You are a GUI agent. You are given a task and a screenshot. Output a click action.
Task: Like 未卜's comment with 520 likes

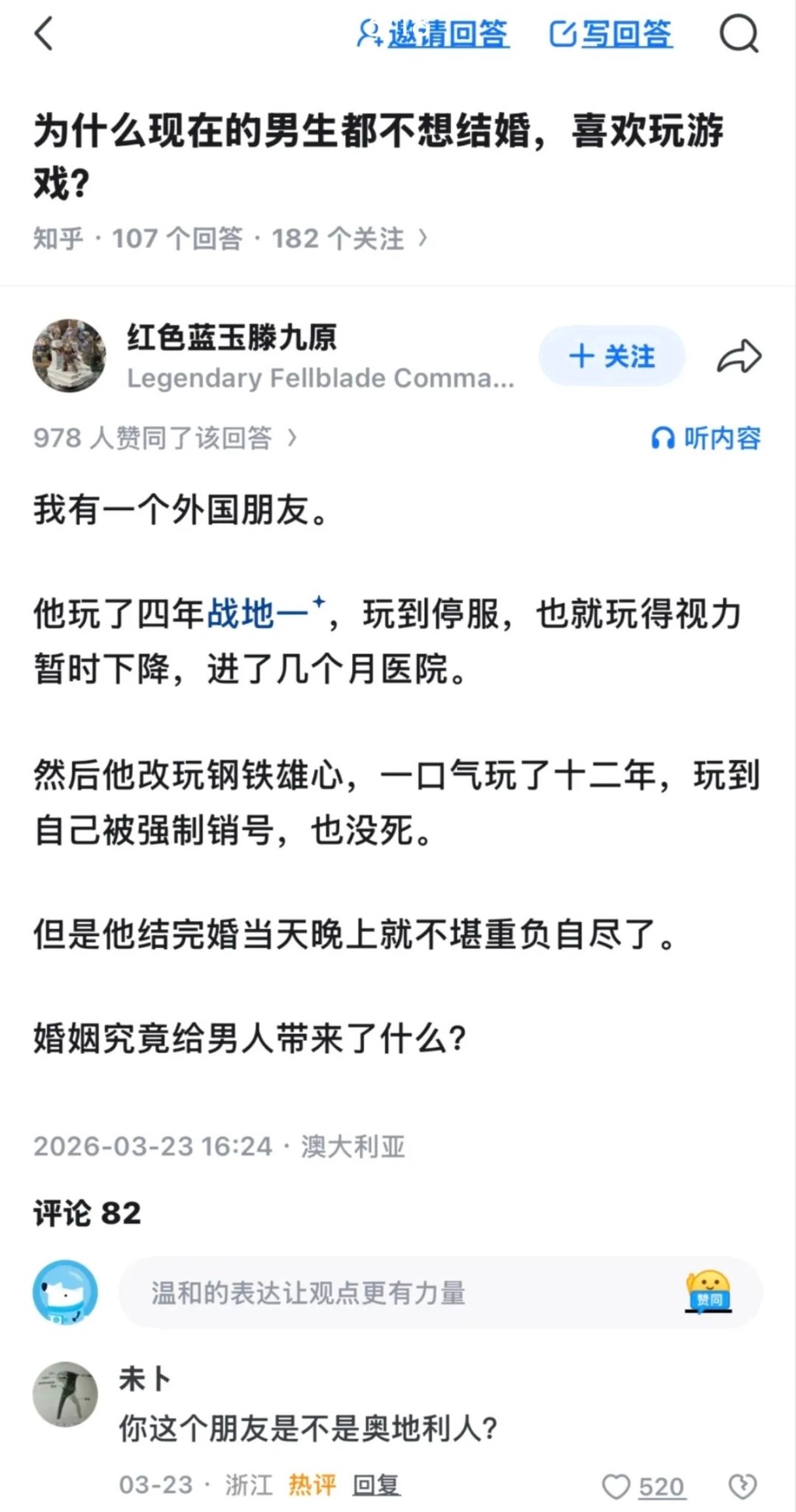pyautogui.click(x=643, y=1486)
